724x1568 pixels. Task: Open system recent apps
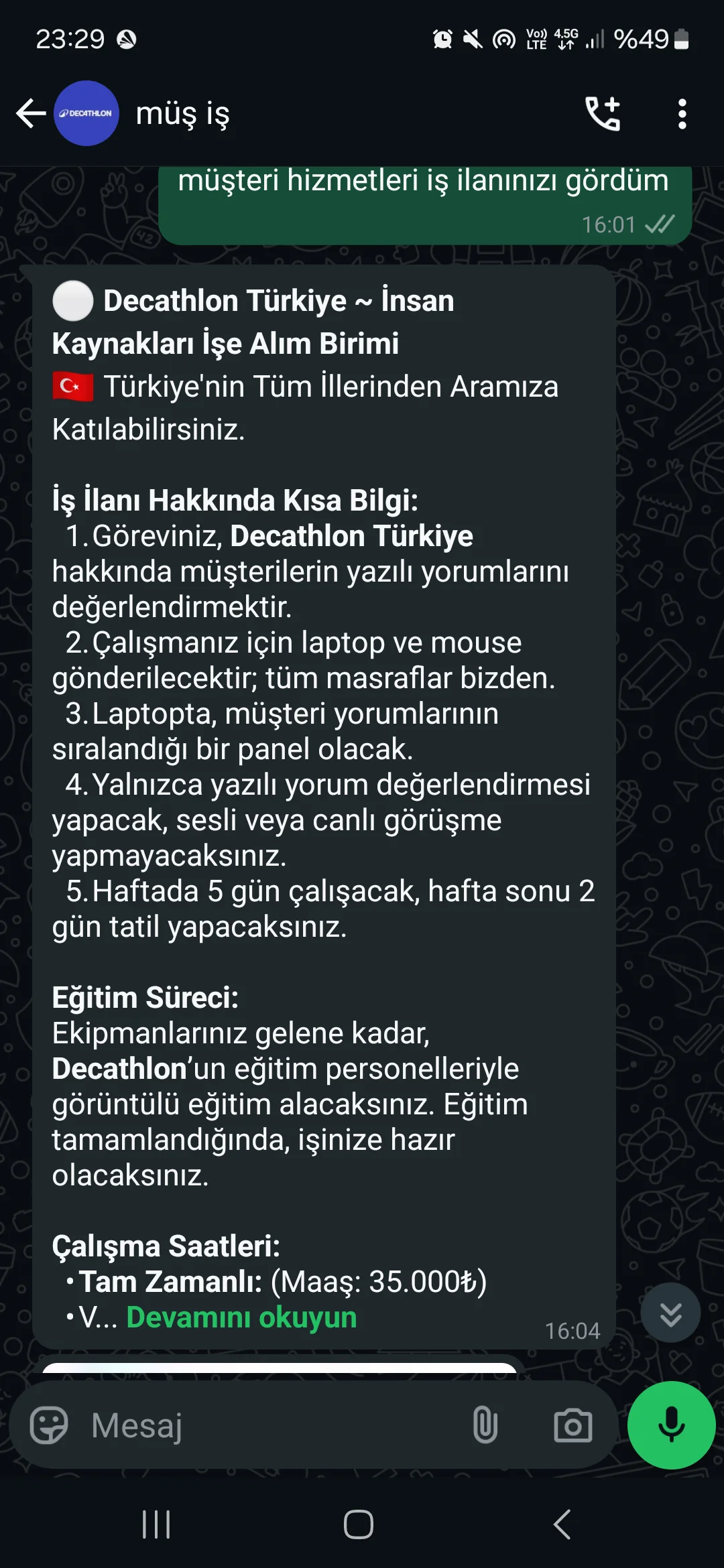[x=156, y=1524]
